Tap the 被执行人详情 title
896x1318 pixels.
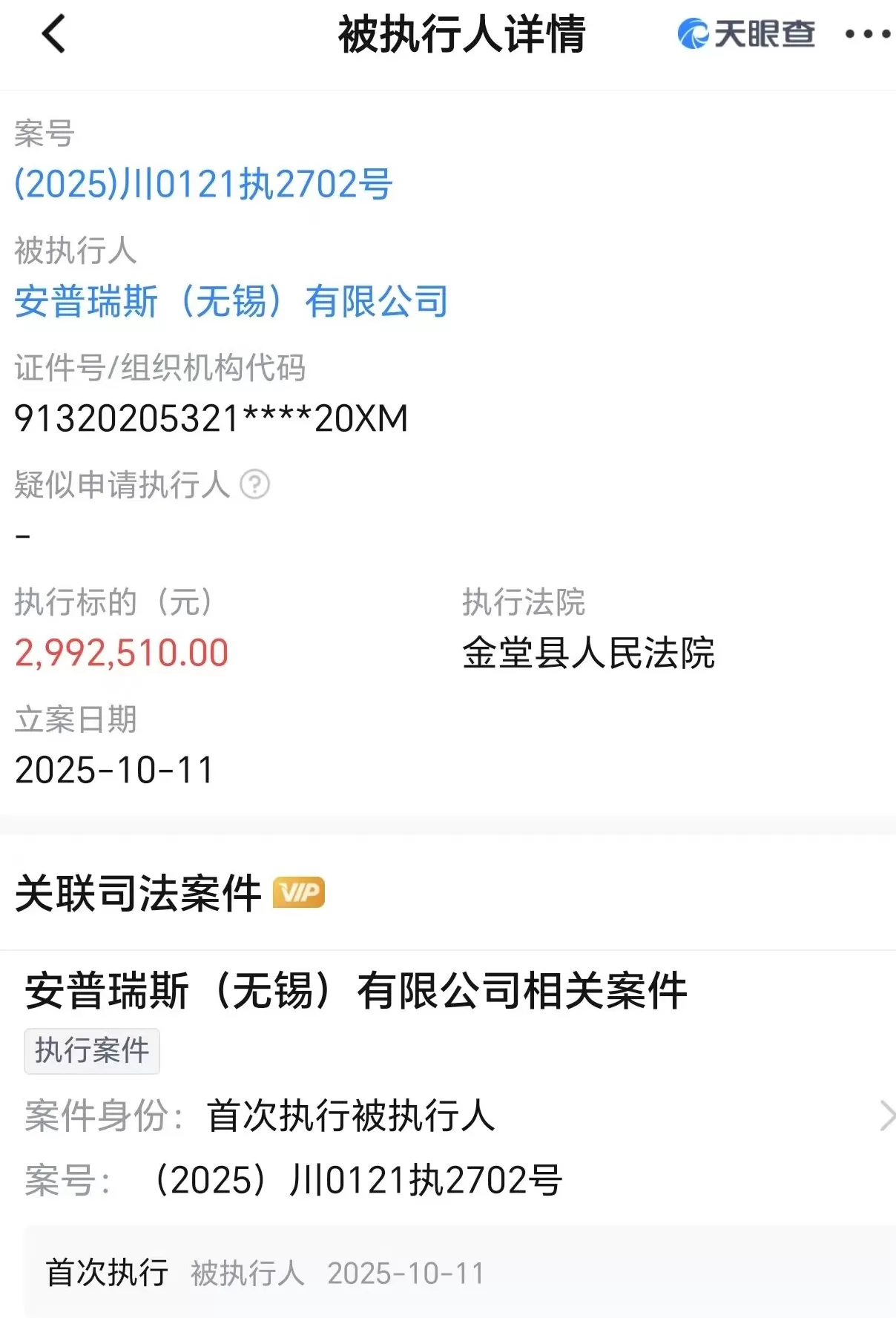(x=460, y=35)
